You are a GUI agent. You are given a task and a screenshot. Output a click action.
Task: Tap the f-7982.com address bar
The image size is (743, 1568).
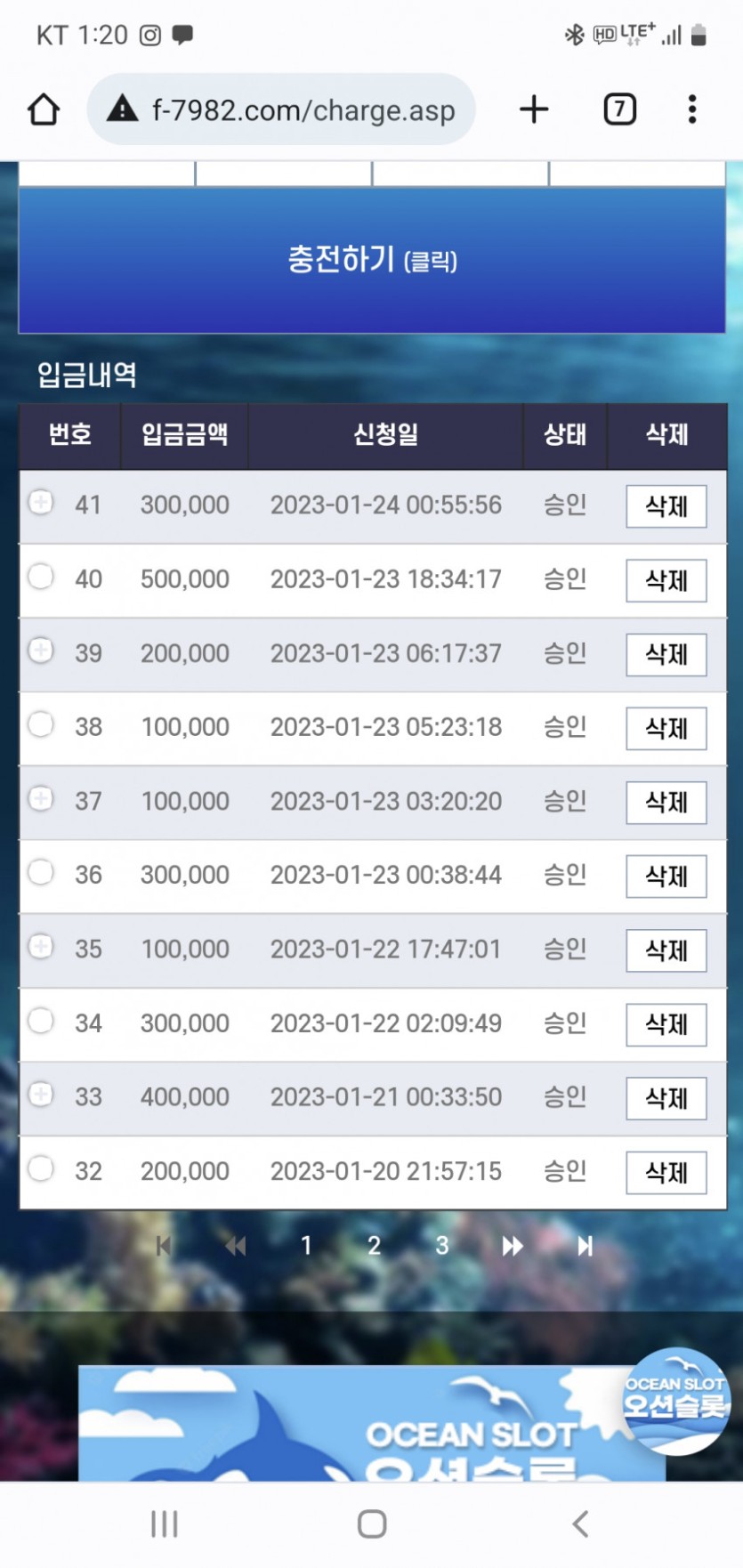click(x=281, y=109)
